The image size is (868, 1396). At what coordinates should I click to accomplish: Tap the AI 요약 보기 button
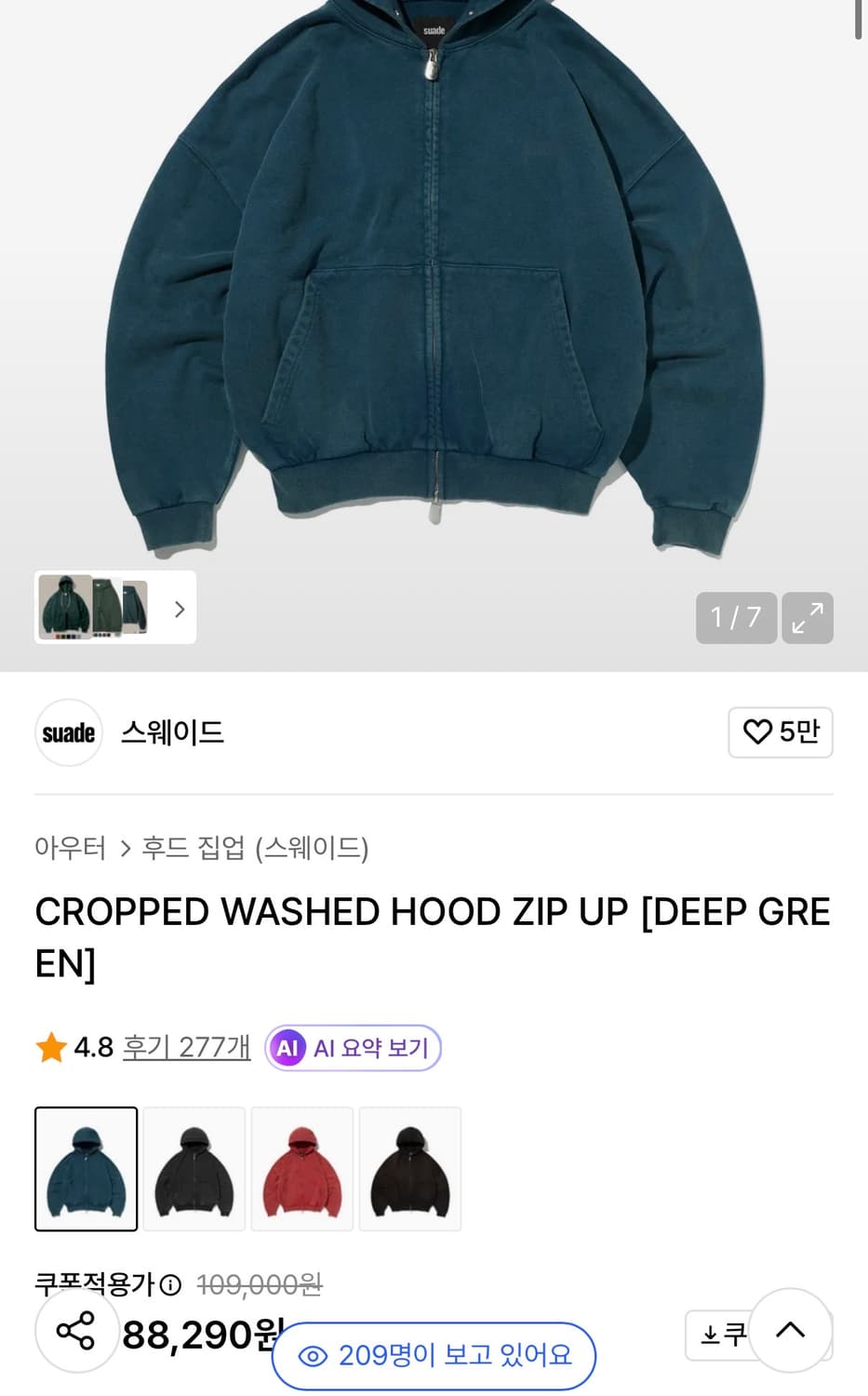click(354, 1047)
